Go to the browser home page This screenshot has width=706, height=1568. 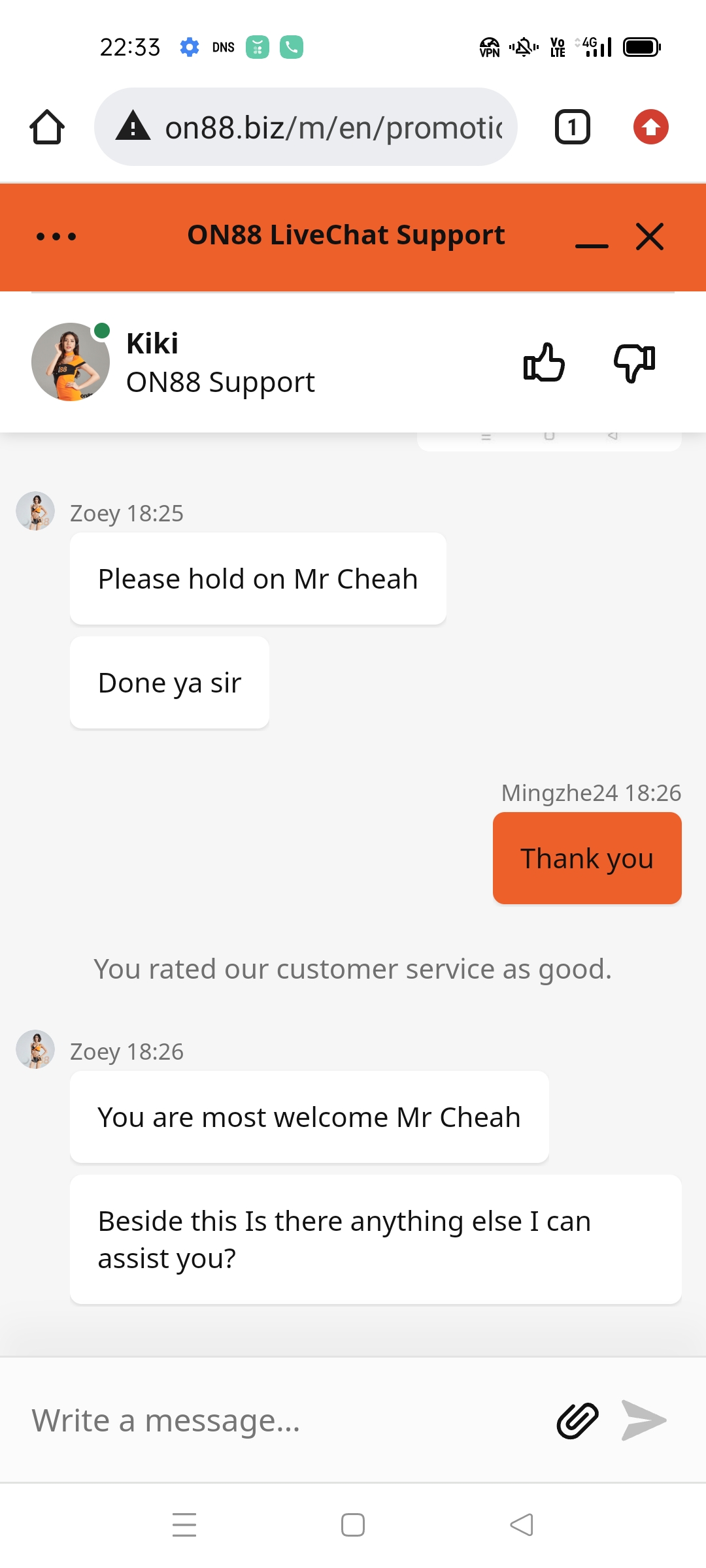pyautogui.click(x=47, y=127)
